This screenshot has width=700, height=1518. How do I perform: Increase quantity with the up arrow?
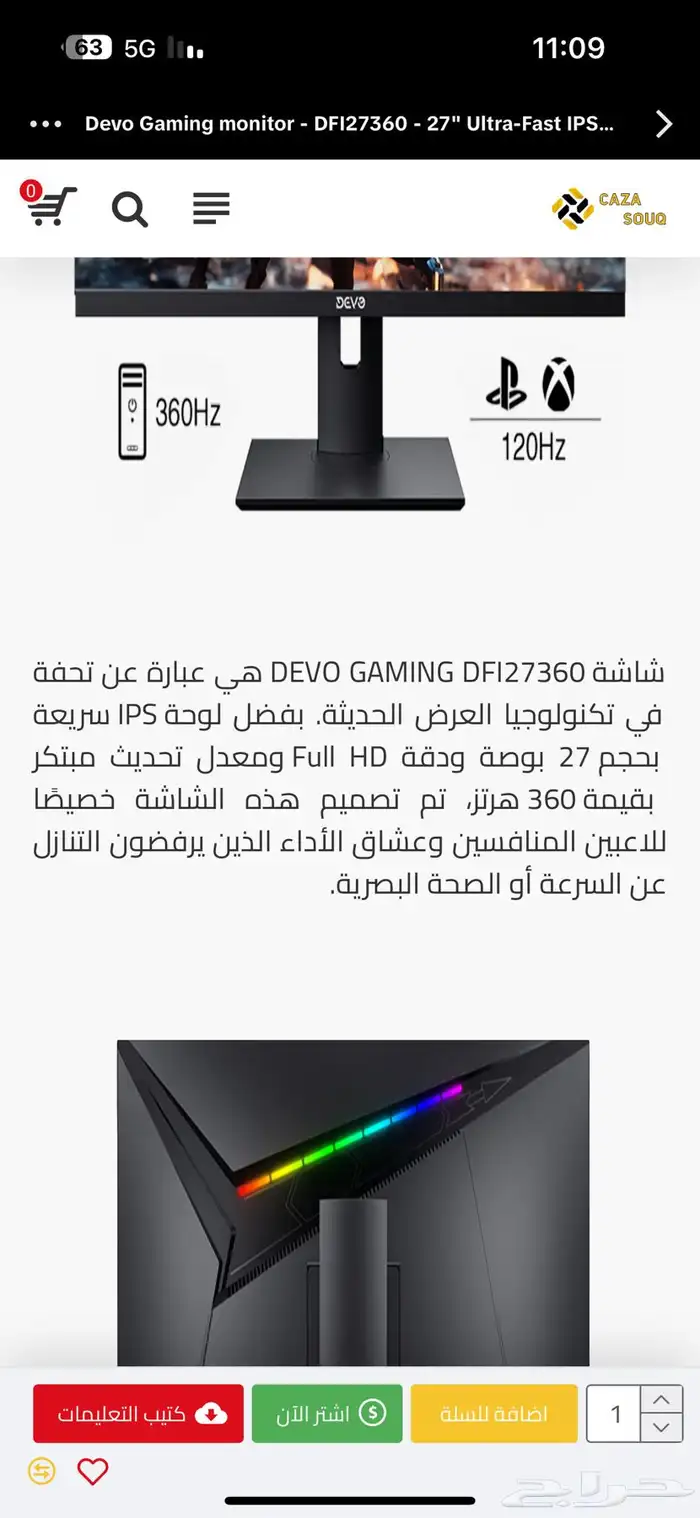661,1399
